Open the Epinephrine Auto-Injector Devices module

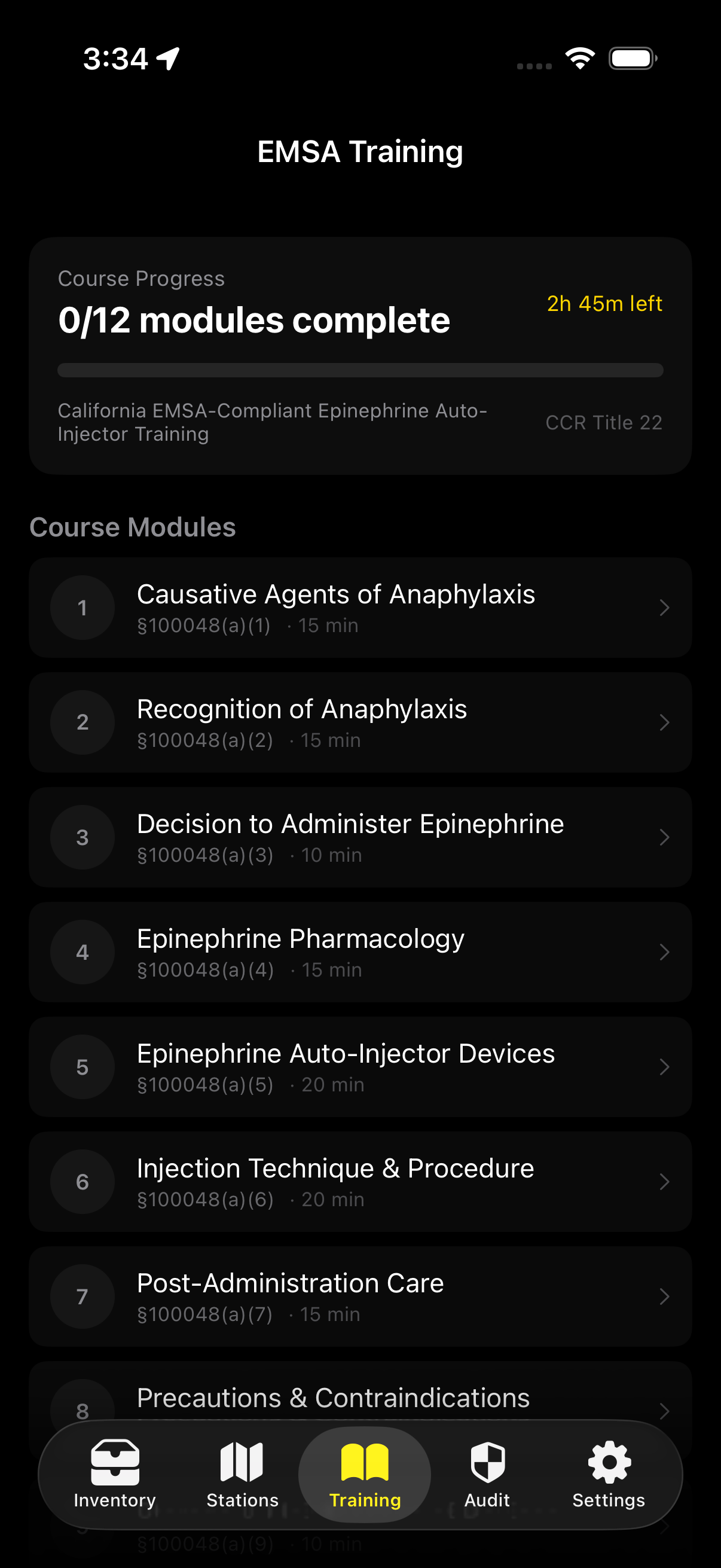tap(359, 1067)
